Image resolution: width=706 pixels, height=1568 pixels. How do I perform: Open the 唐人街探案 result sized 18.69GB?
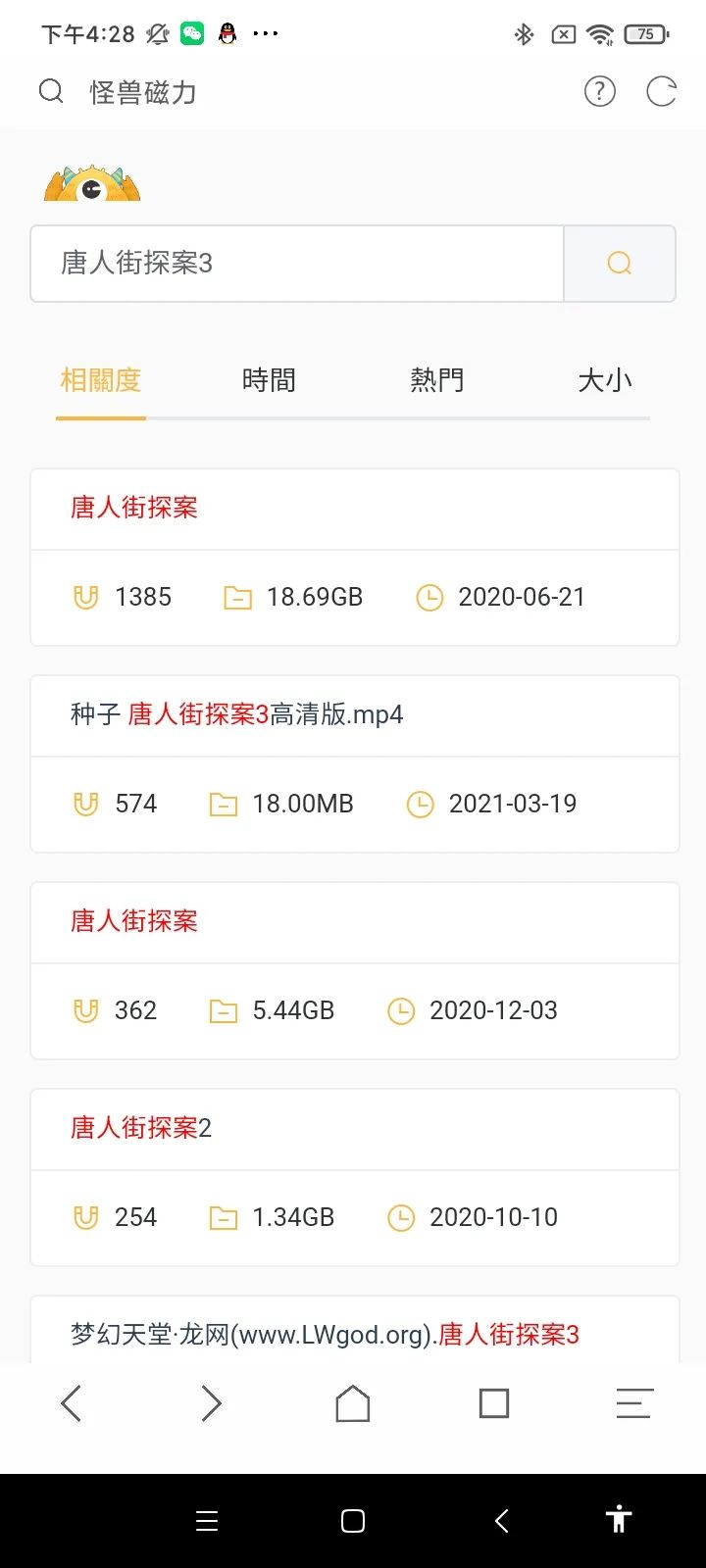134,508
